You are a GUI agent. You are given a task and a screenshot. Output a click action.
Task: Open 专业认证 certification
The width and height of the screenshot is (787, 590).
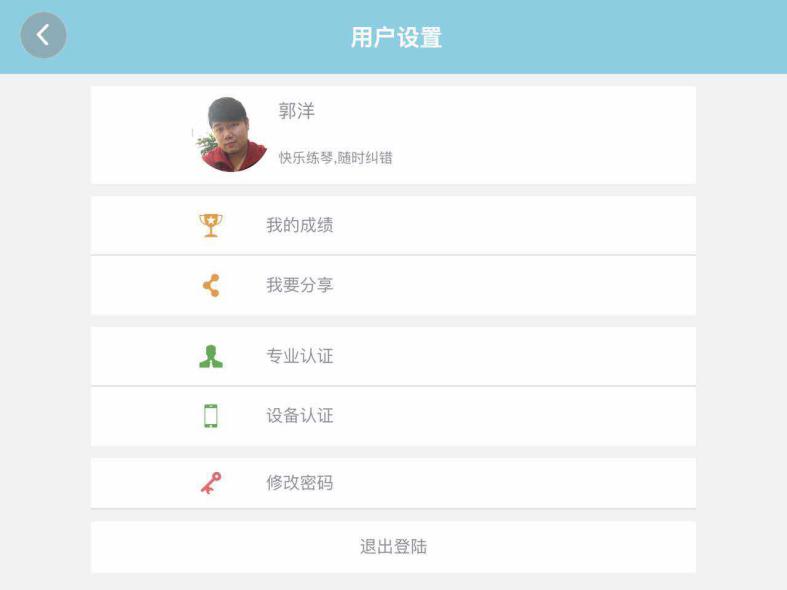point(393,356)
